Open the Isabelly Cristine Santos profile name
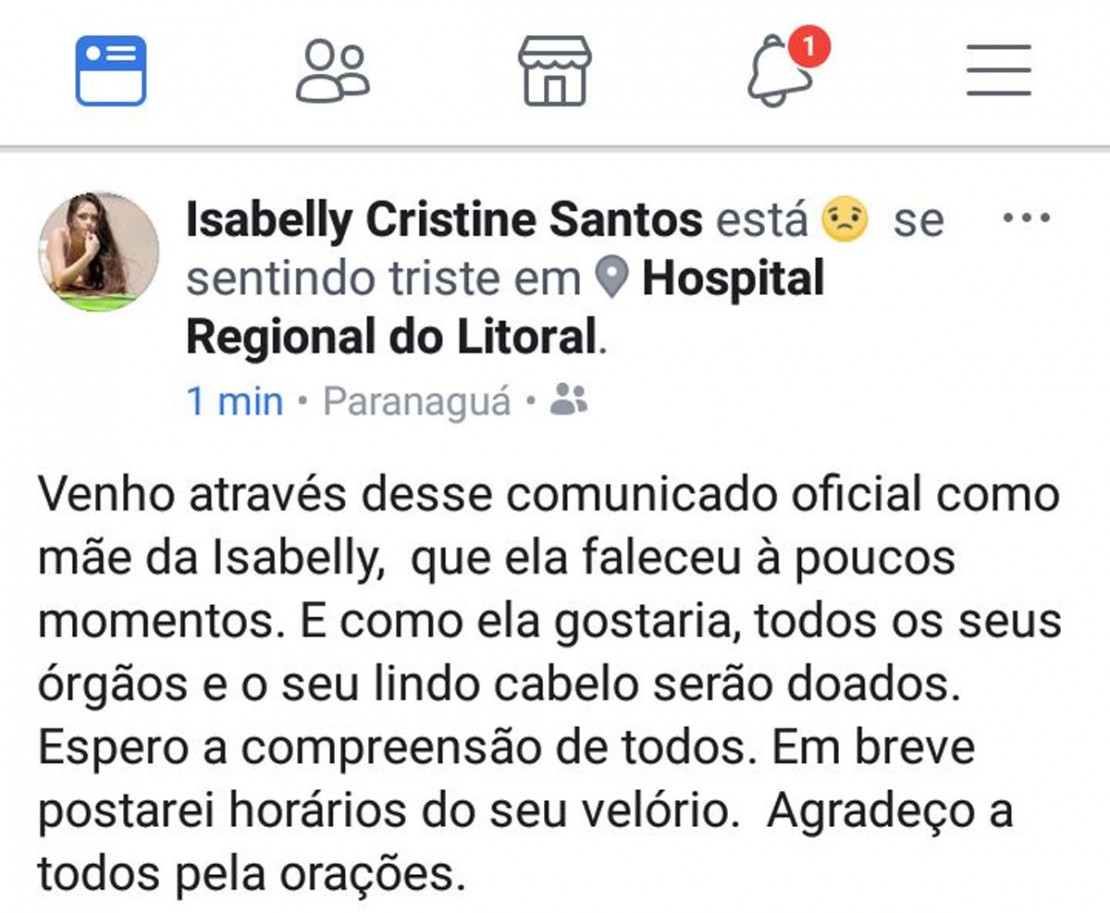1110x913 pixels. 444,220
